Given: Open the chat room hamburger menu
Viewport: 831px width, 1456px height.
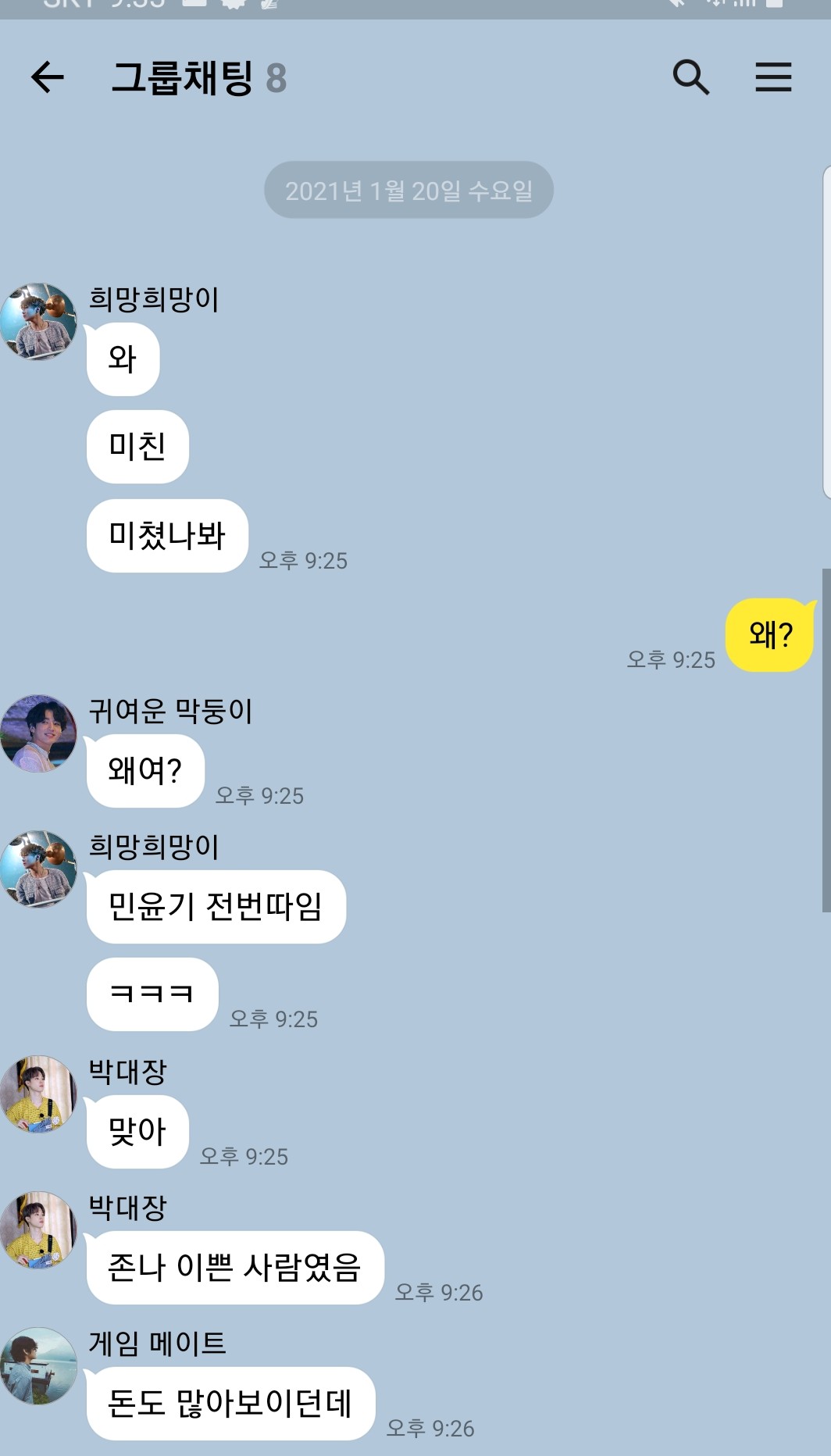Looking at the screenshot, I should (773, 77).
